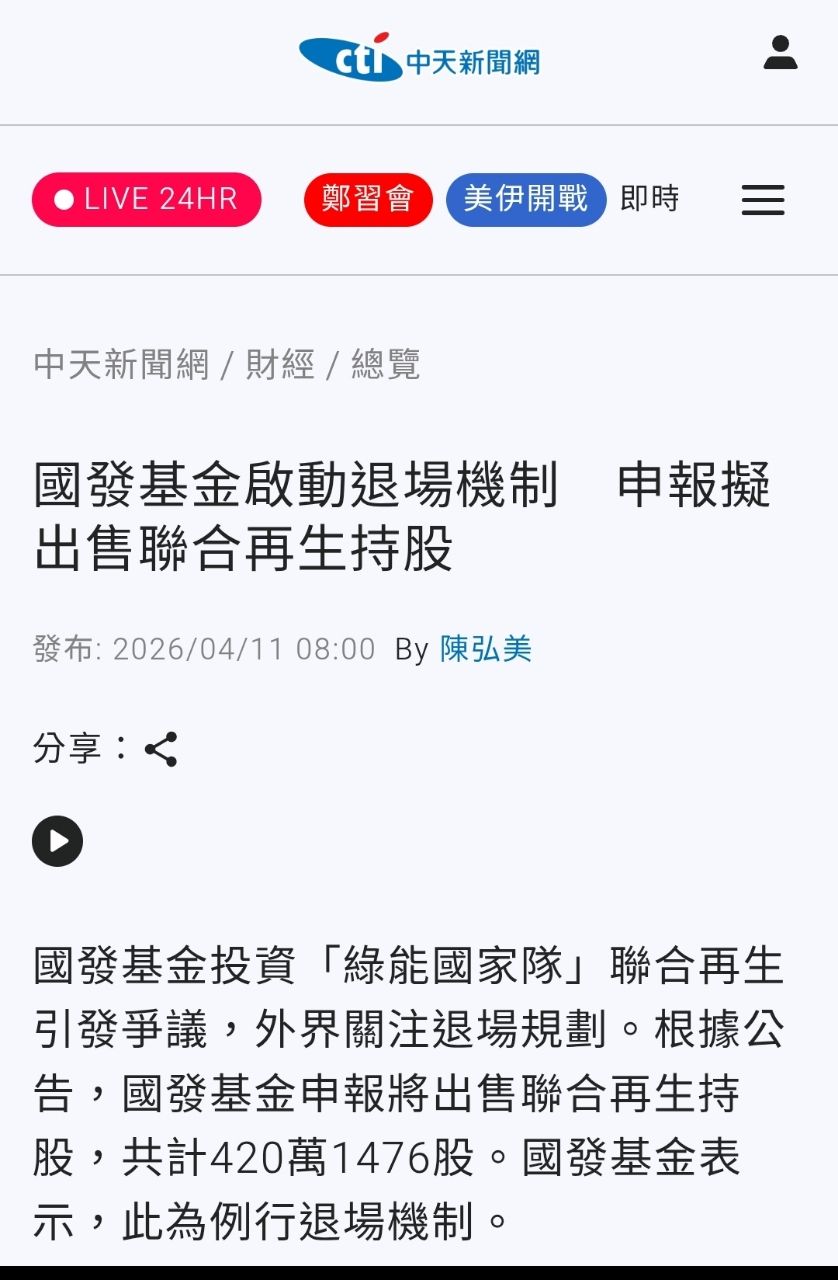
Task: Play the article audio
Action: pyautogui.click(x=57, y=841)
